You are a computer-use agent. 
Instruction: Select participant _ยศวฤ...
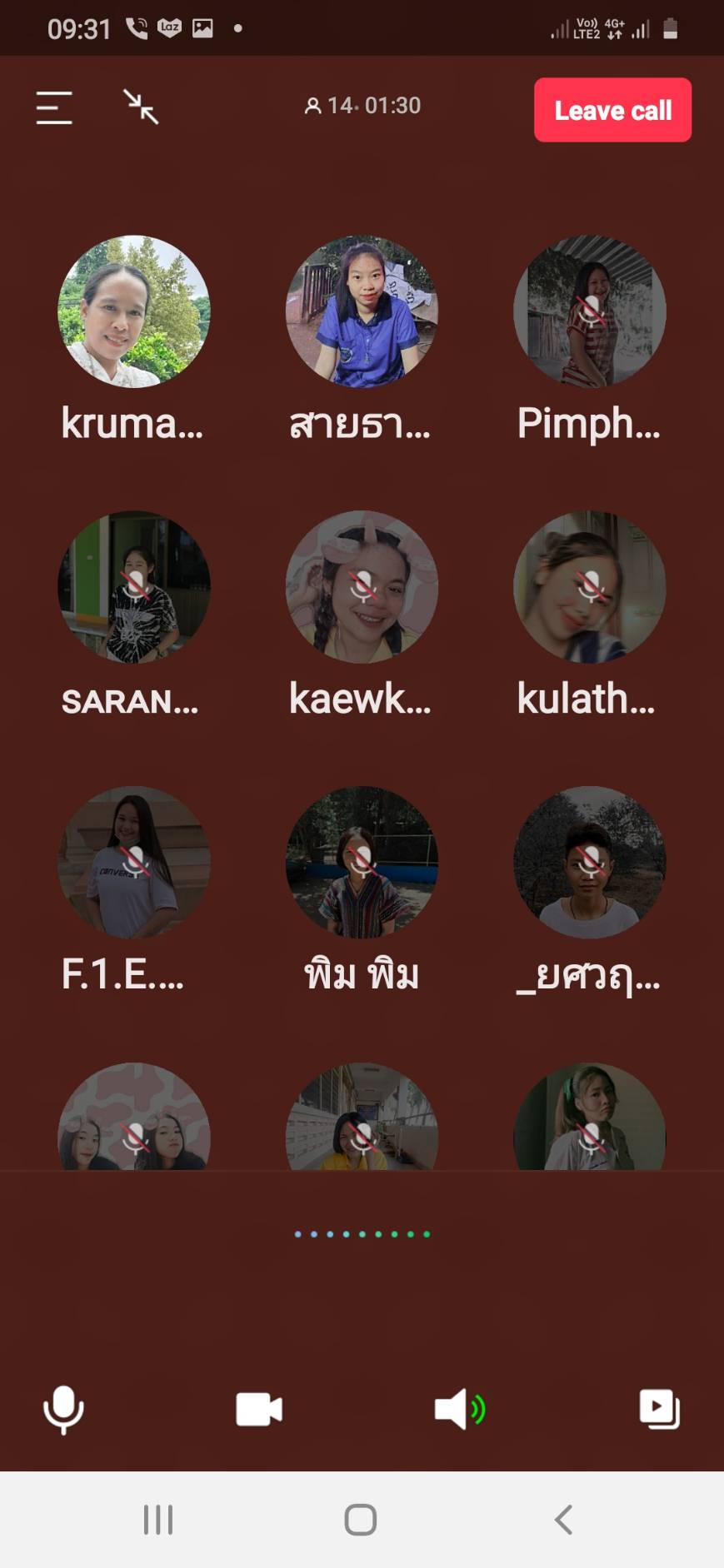coord(589,863)
